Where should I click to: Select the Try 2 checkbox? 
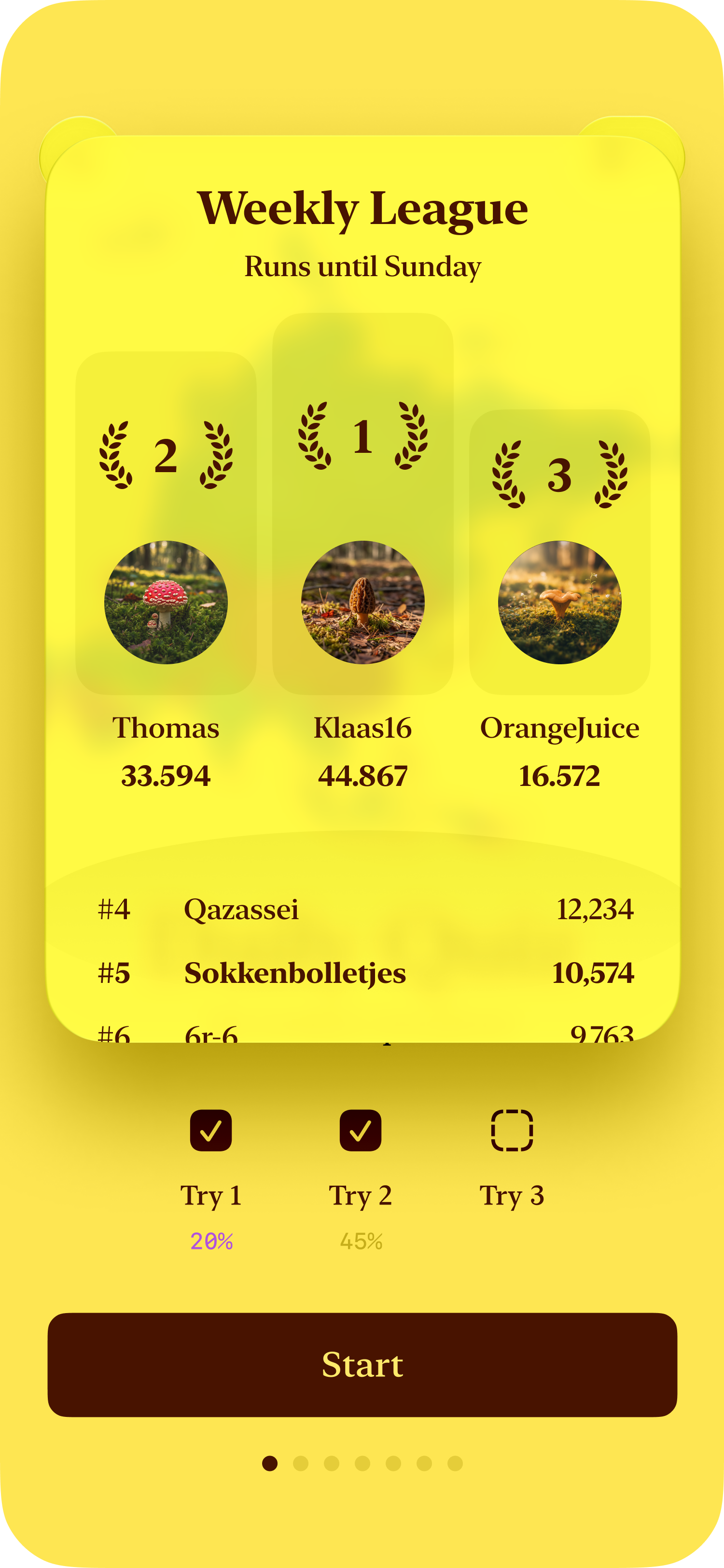360,1130
